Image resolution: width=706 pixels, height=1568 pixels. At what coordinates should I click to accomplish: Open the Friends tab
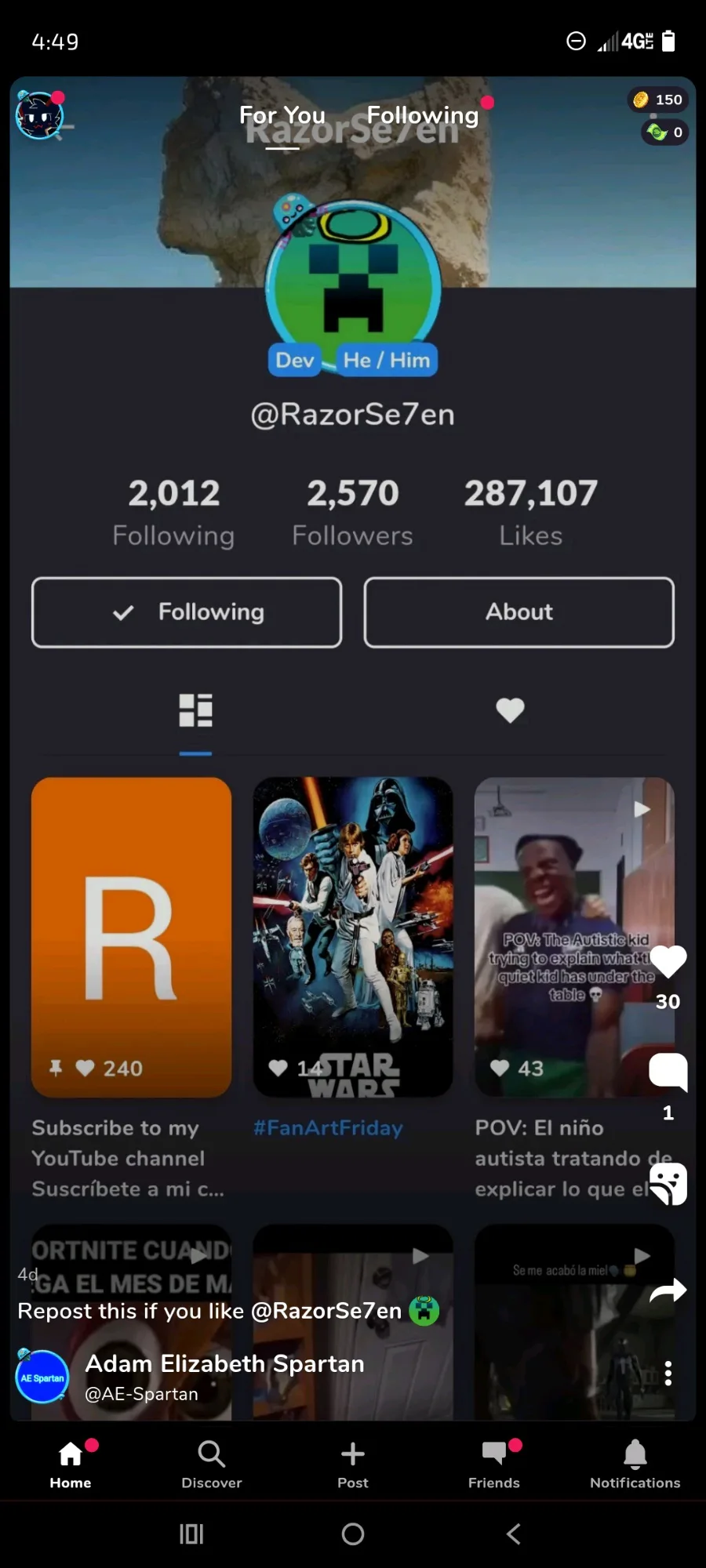[x=494, y=1464]
